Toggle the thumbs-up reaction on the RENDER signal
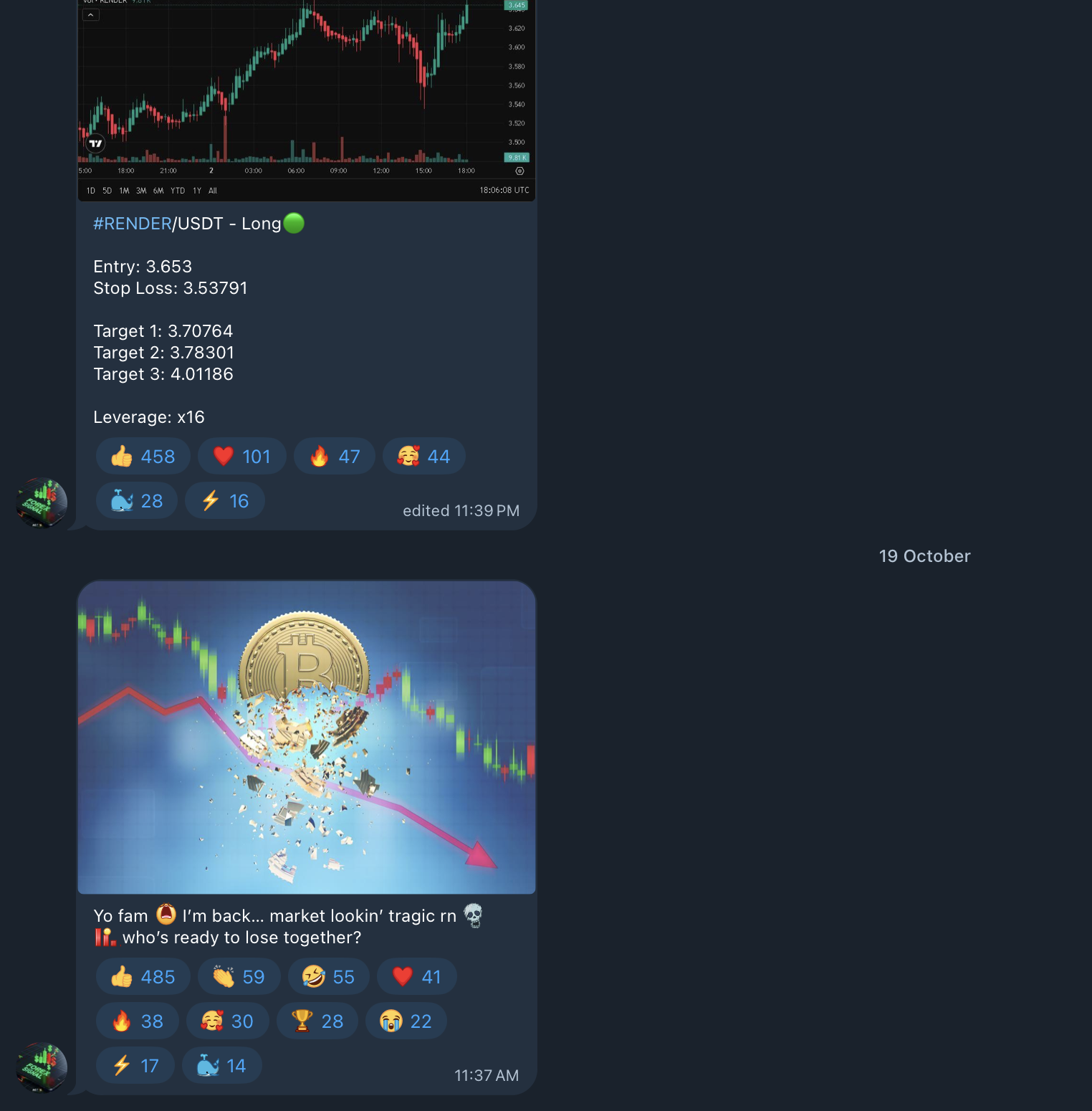The width and height of the screenshot is (1092, 1111). [143, 456]
